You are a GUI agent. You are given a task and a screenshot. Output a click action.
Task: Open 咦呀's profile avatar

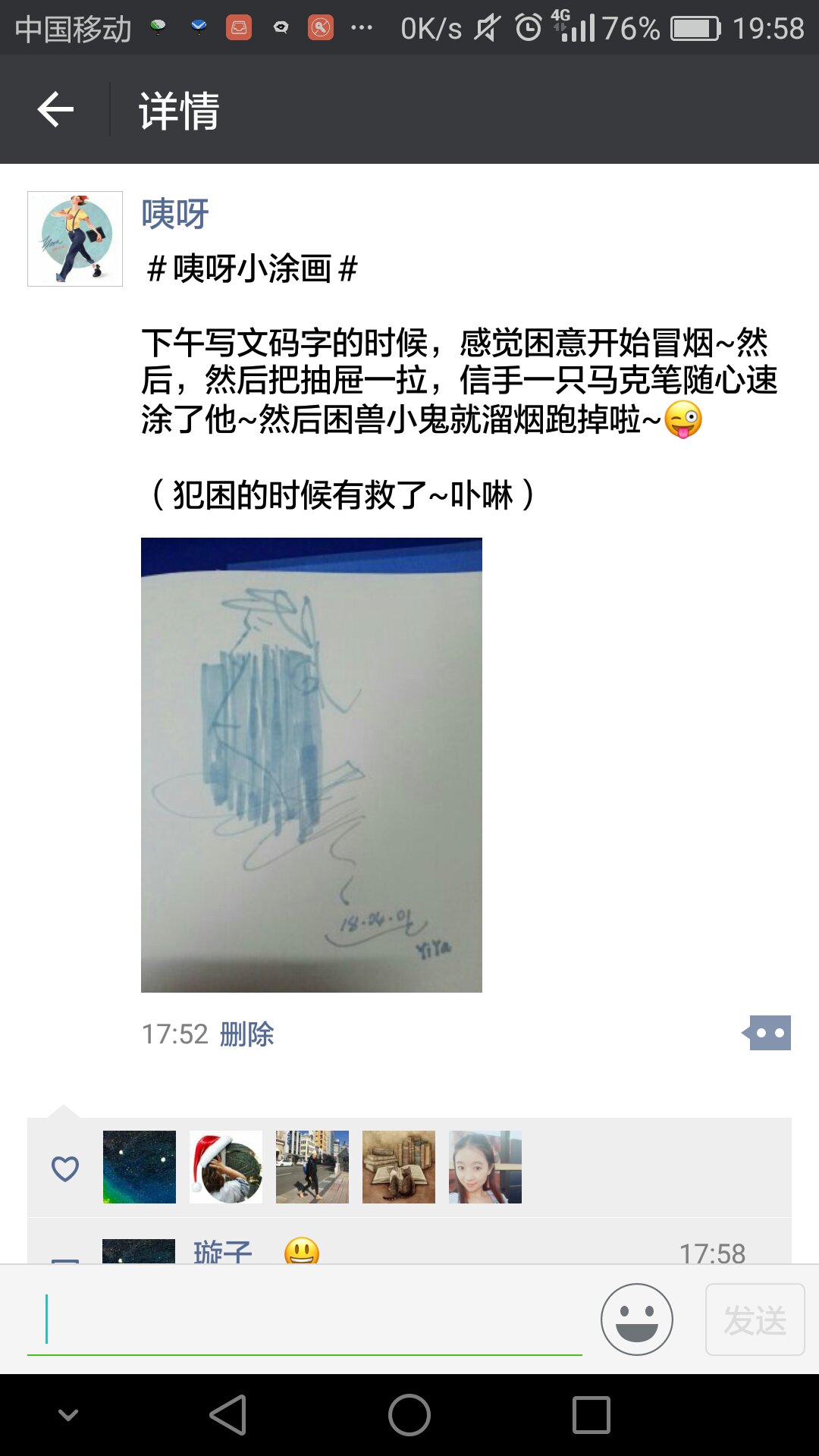pyautogui.click(x=75, y=239)
